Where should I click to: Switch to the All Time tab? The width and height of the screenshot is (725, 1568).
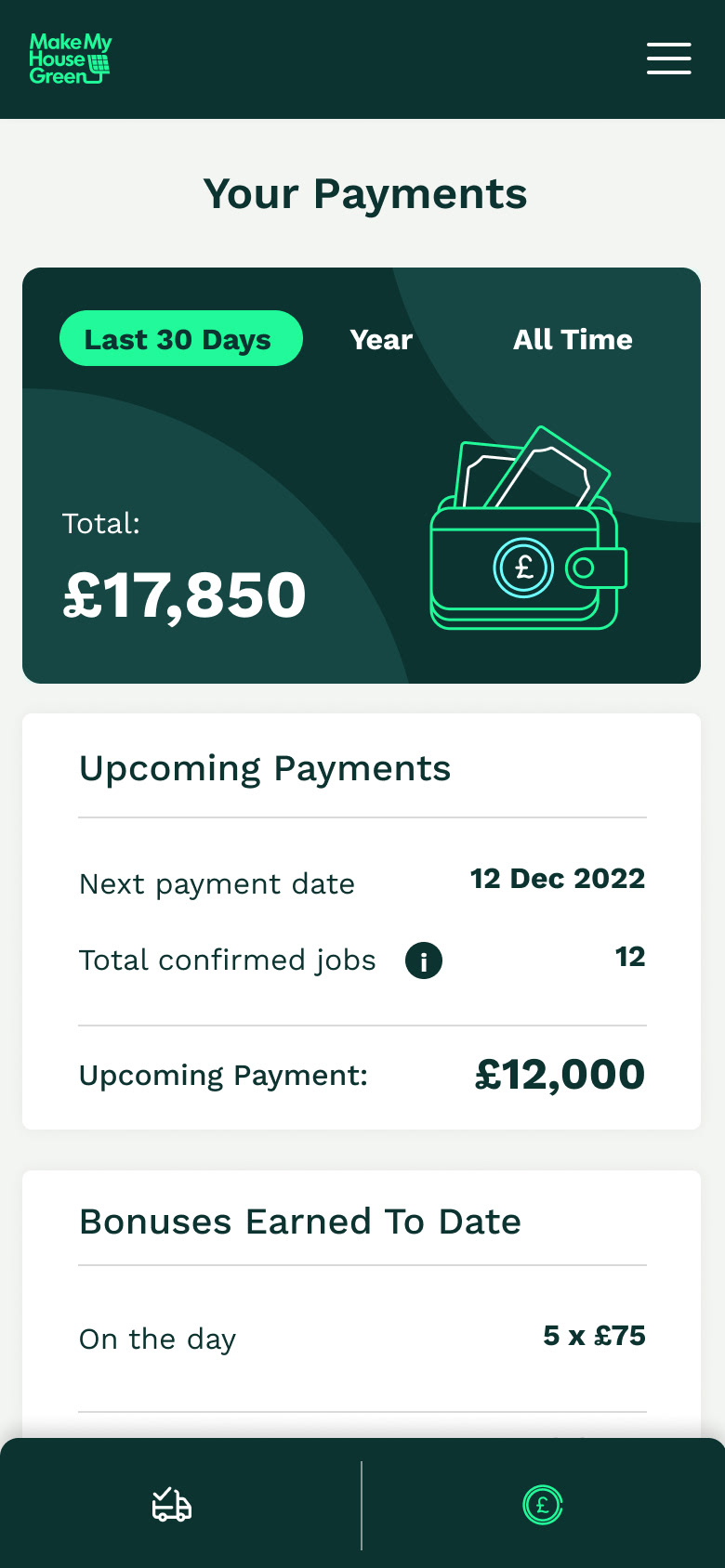(573, 340)
